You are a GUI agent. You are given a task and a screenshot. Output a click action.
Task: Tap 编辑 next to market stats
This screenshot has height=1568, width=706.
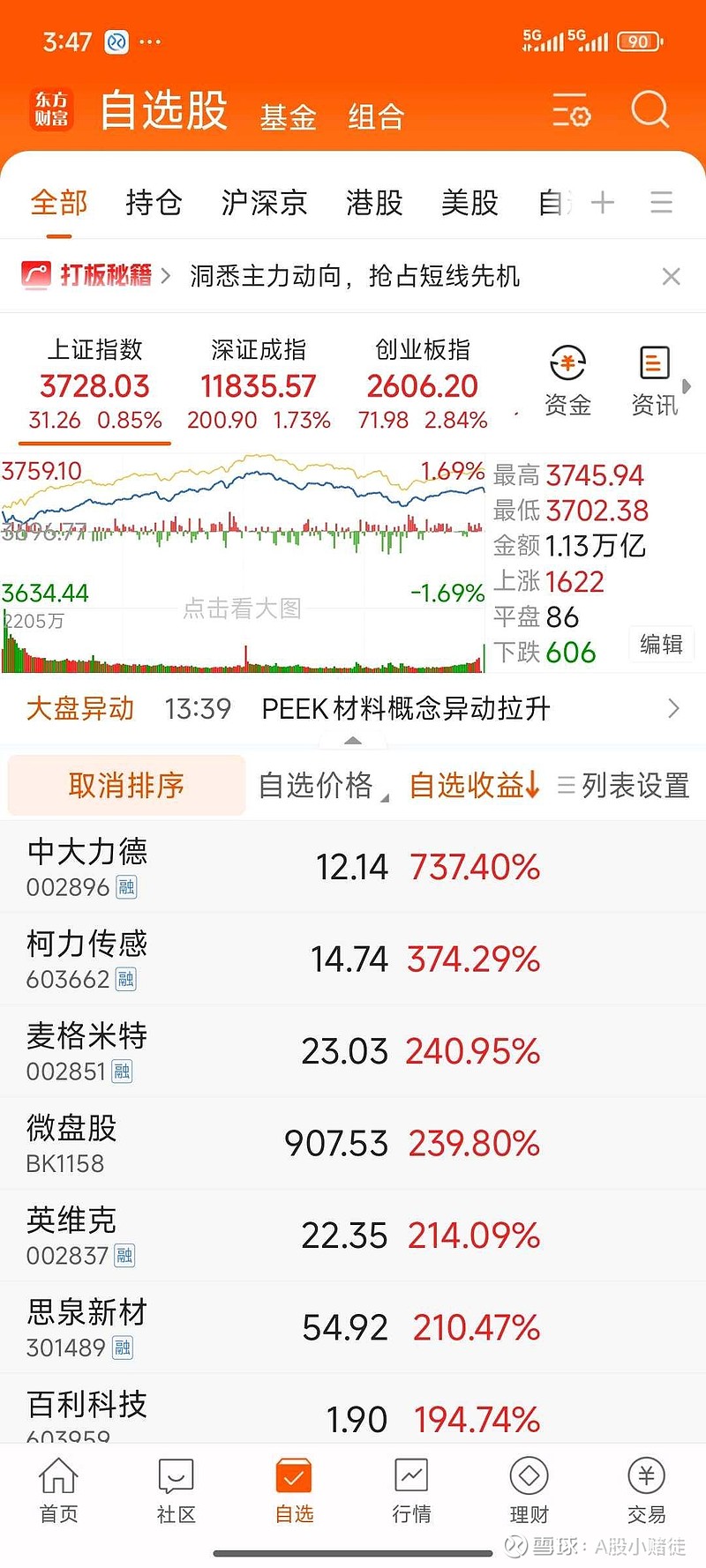click(661, 645)
